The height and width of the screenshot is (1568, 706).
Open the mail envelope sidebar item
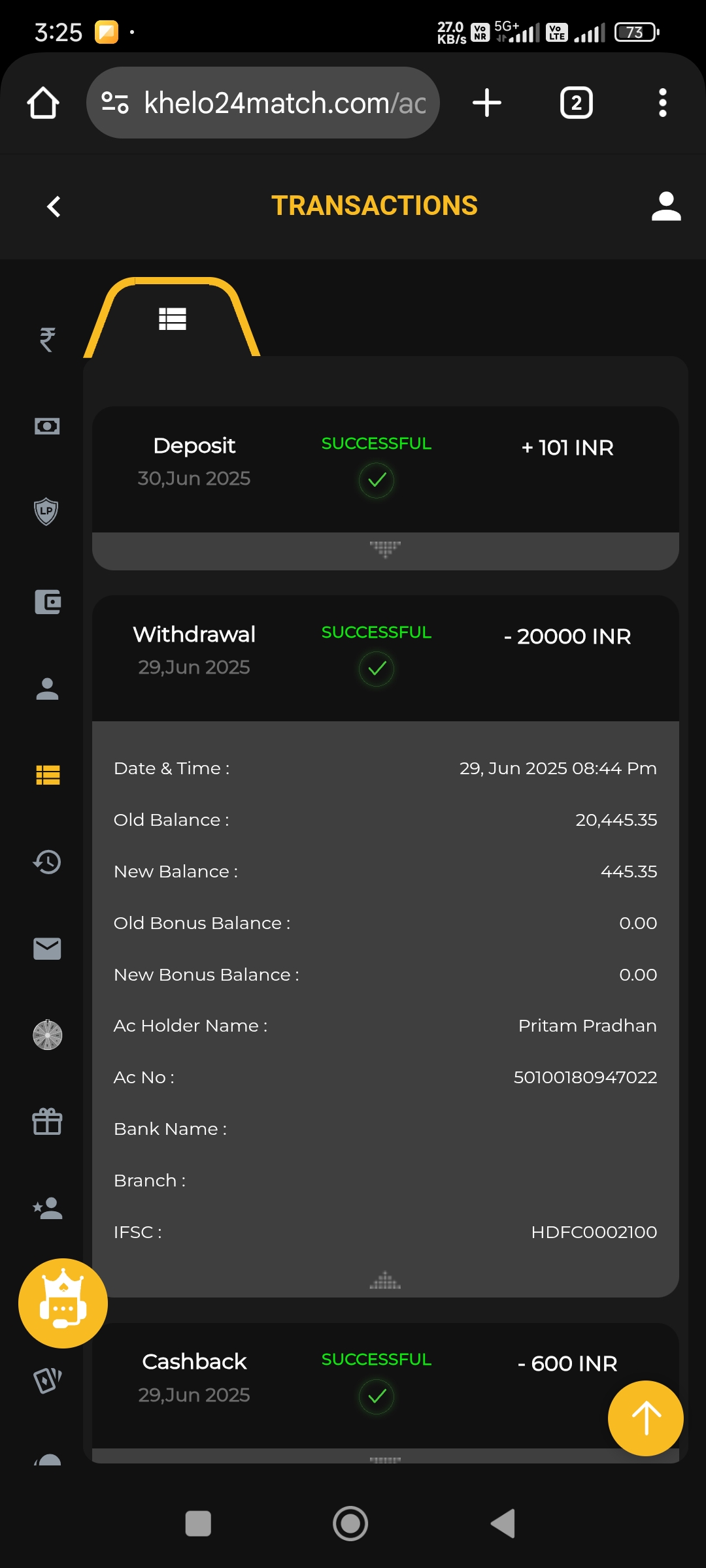pyautogui.click(x=47, y=949)
